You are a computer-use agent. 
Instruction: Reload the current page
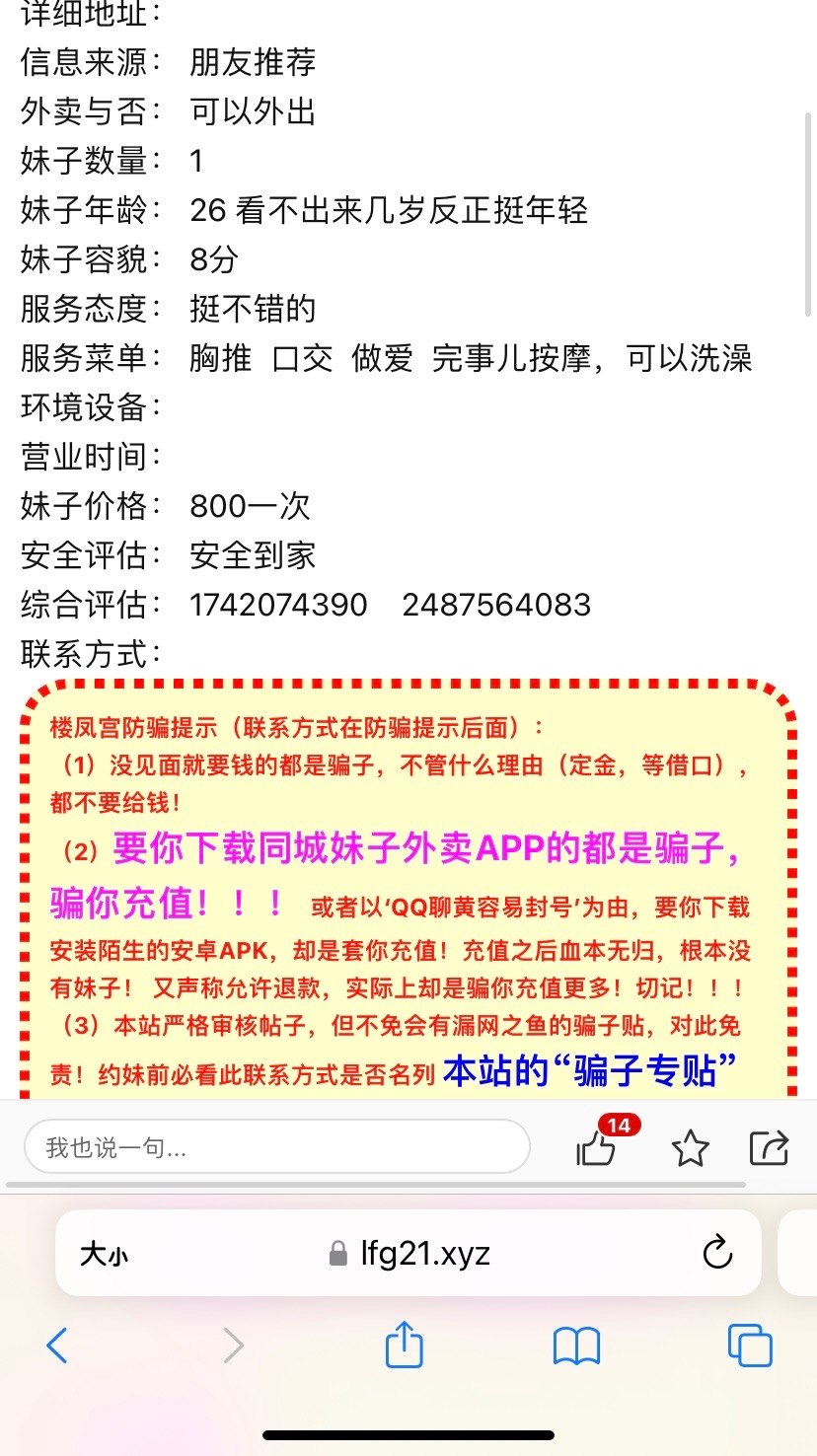coord(717,1253)
